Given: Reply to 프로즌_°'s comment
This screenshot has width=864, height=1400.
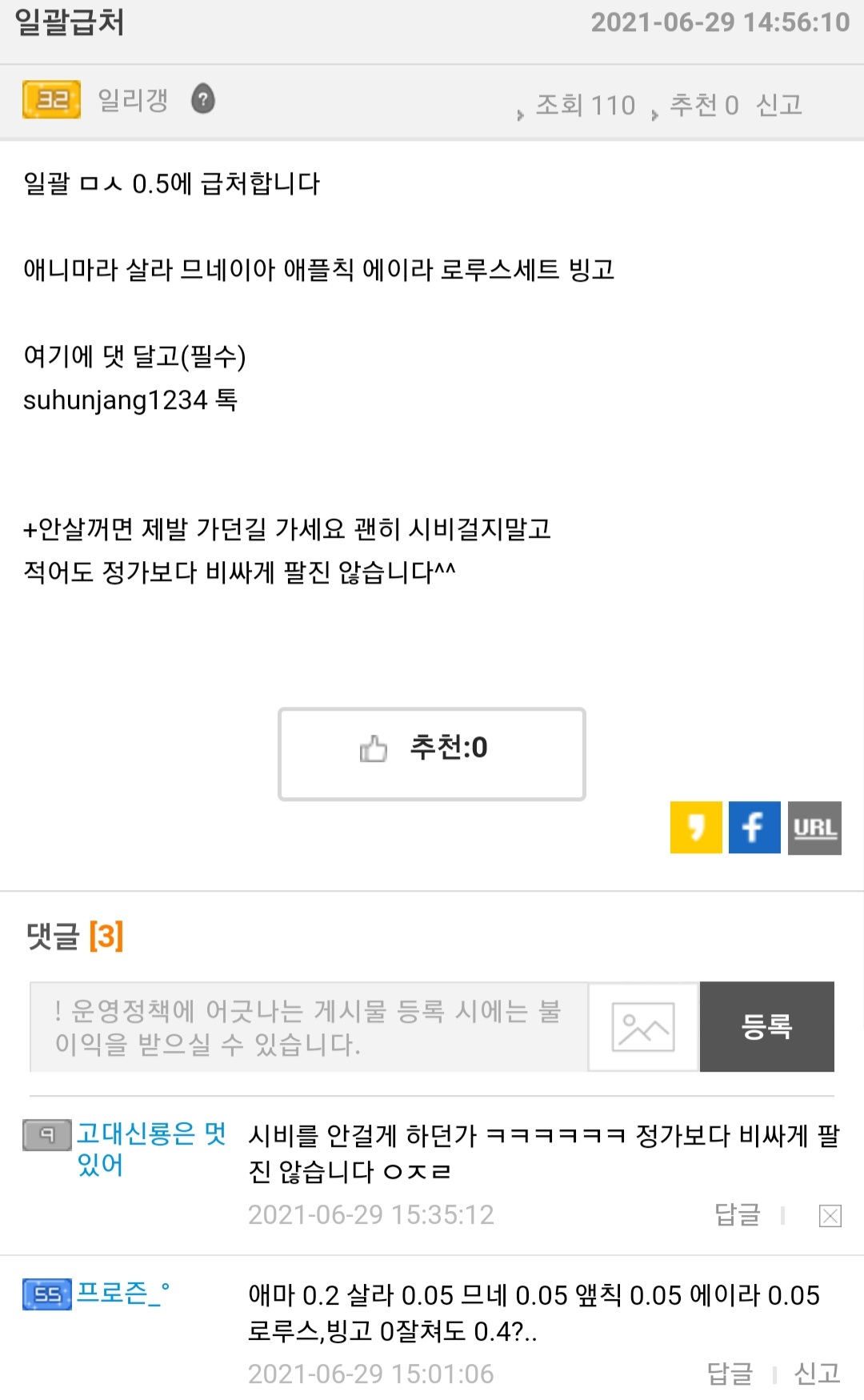Looking at the screenshot, I should click(730, 1374).
